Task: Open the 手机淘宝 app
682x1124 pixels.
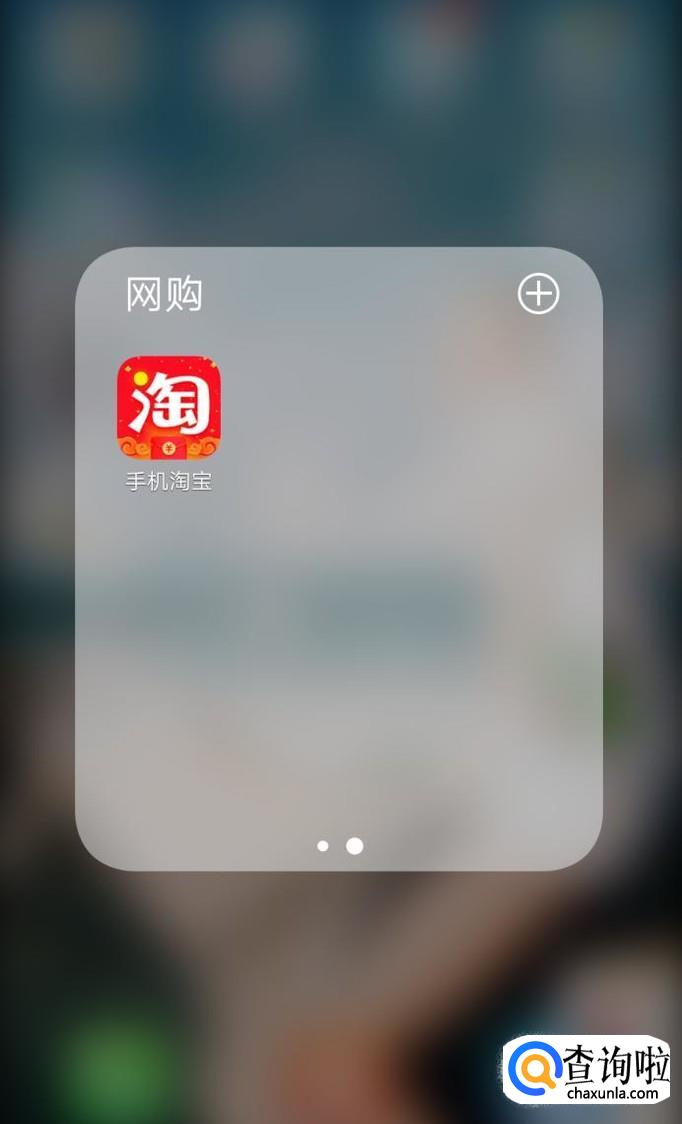Action: (168, 408)
